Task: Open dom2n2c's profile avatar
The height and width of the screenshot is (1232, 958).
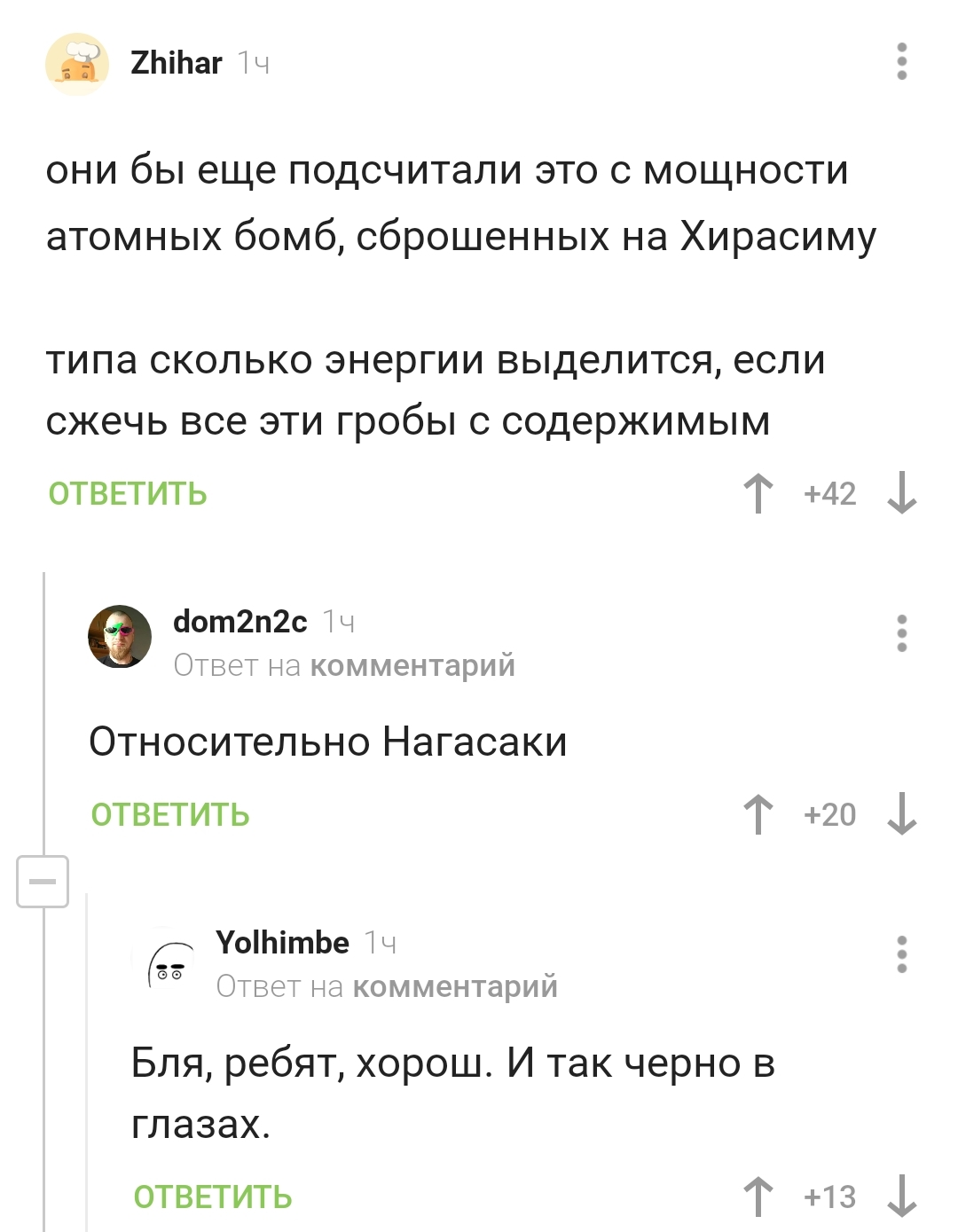Action: tap(120, 637)
